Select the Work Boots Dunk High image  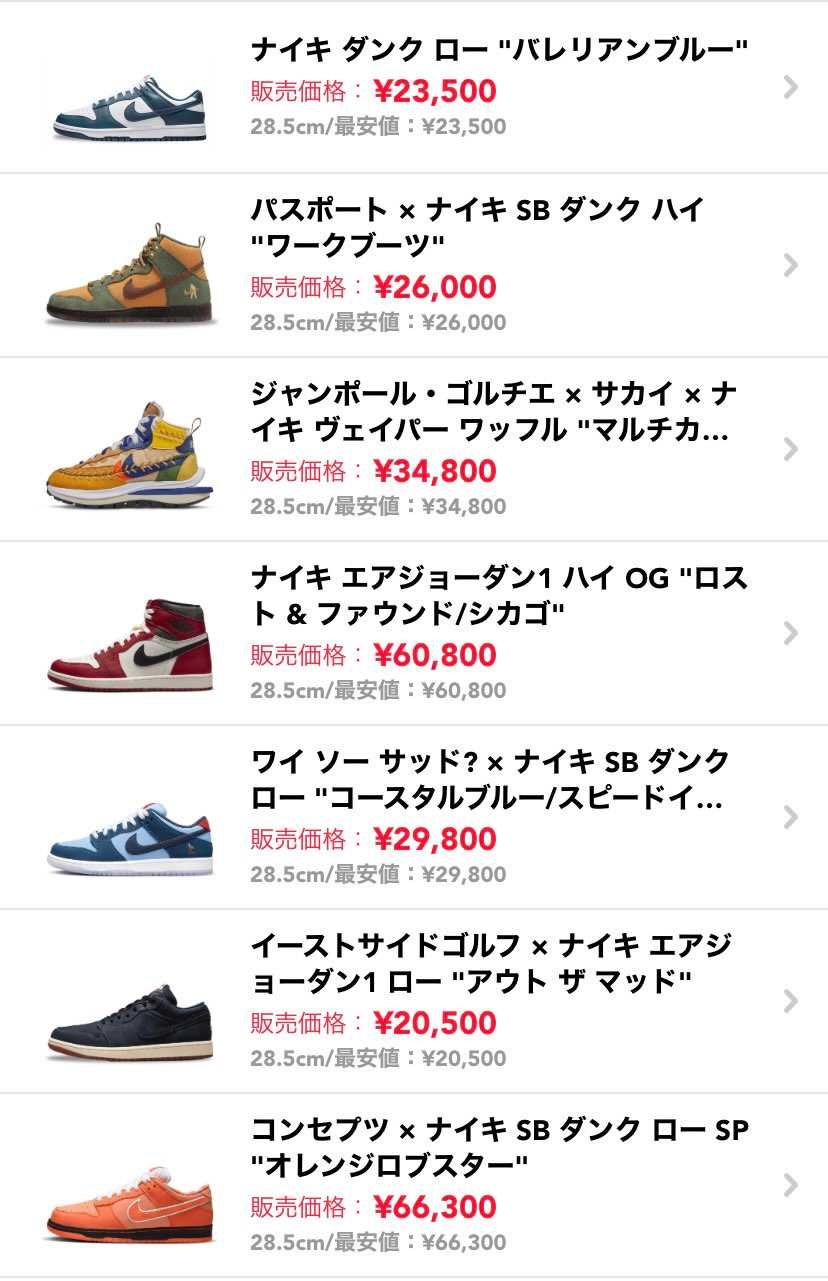[x=128, y=270]
